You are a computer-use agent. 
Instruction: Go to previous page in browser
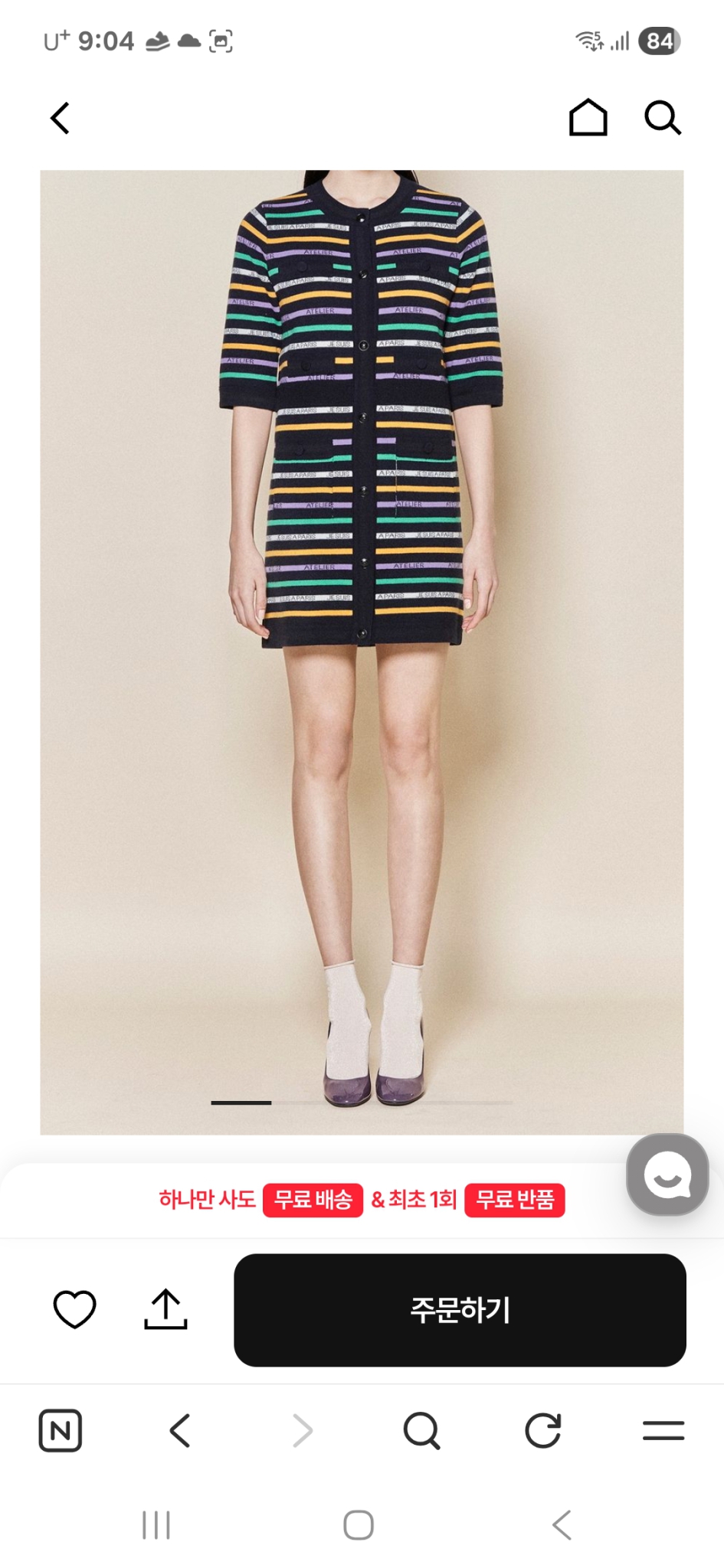point(180,1430)
